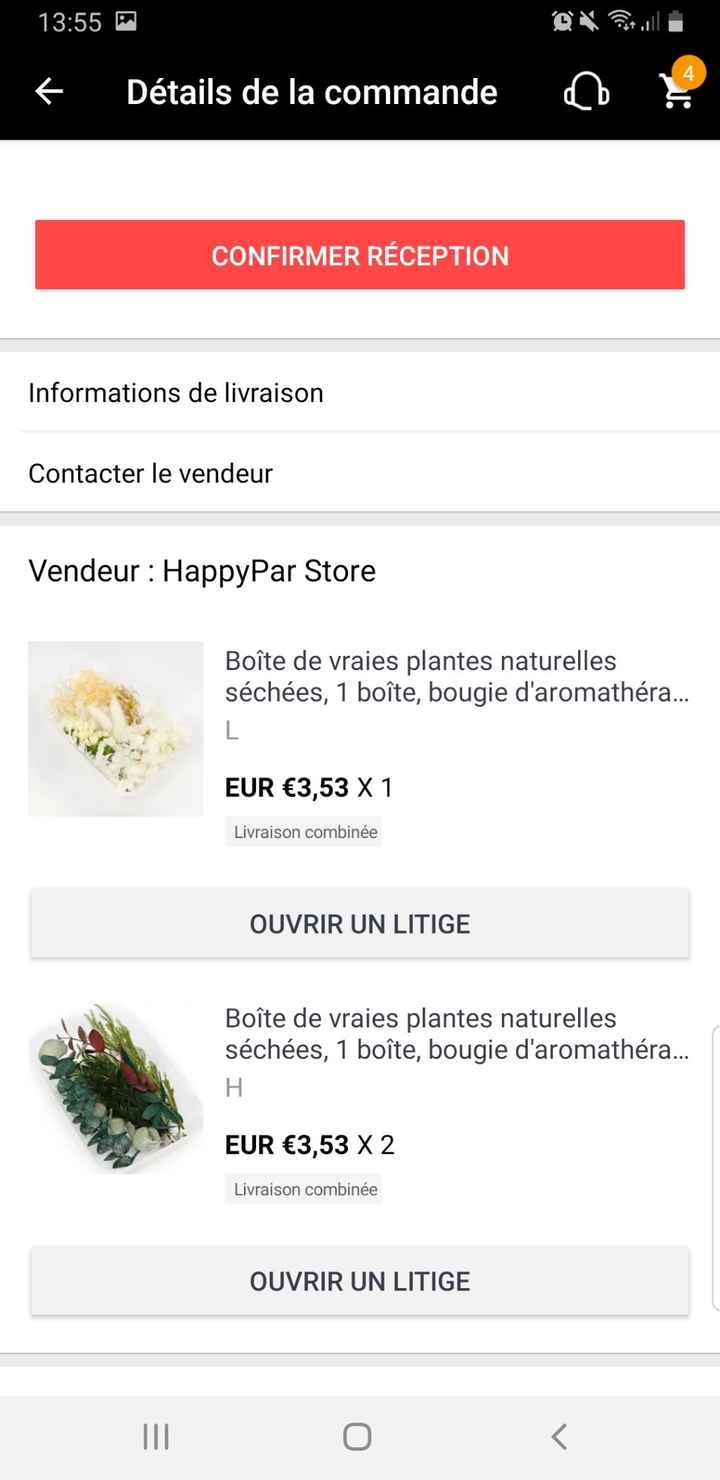The width and height of the screenshot is (720, 1480).
Task: Open a dispute for the H size item
Action: click(360, 1281)
